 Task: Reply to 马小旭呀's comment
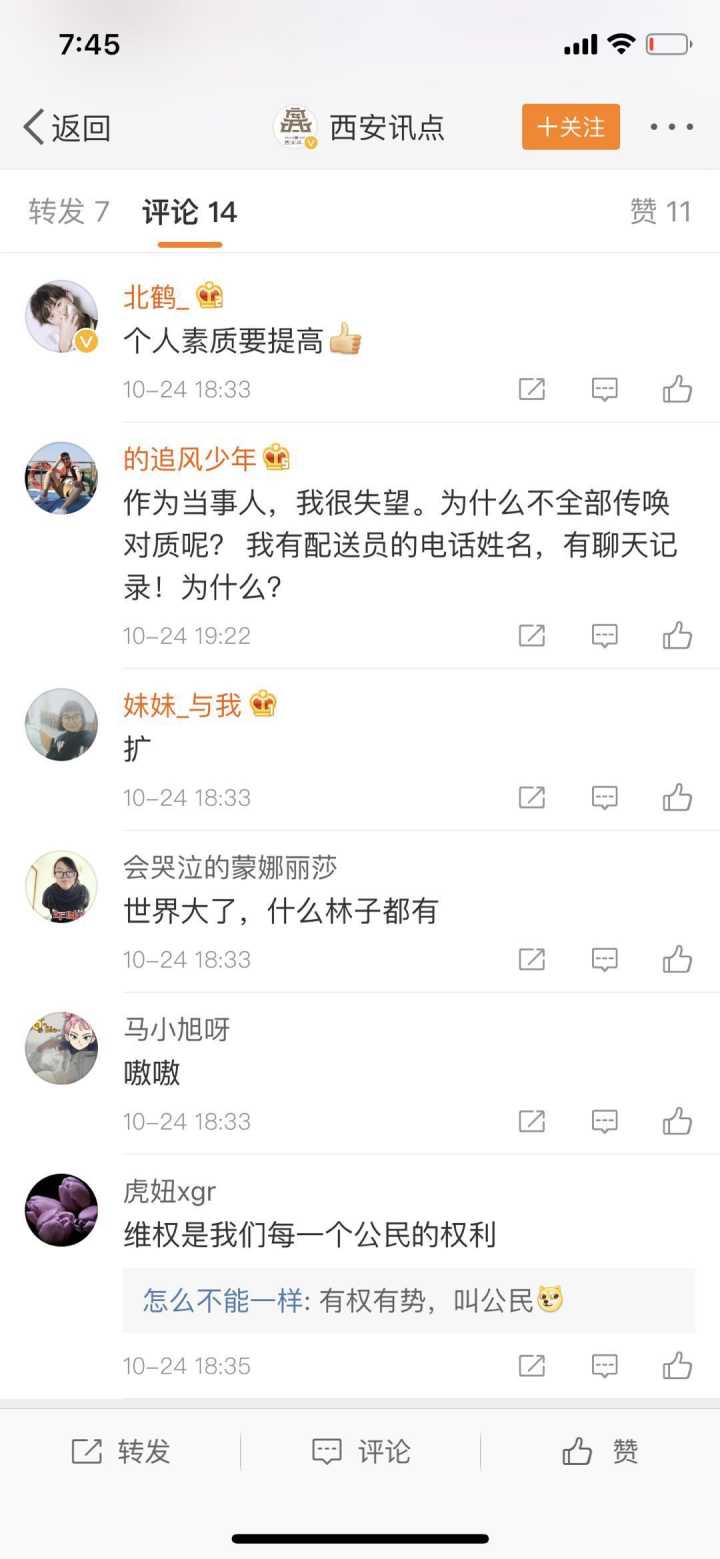point(605,1121)
